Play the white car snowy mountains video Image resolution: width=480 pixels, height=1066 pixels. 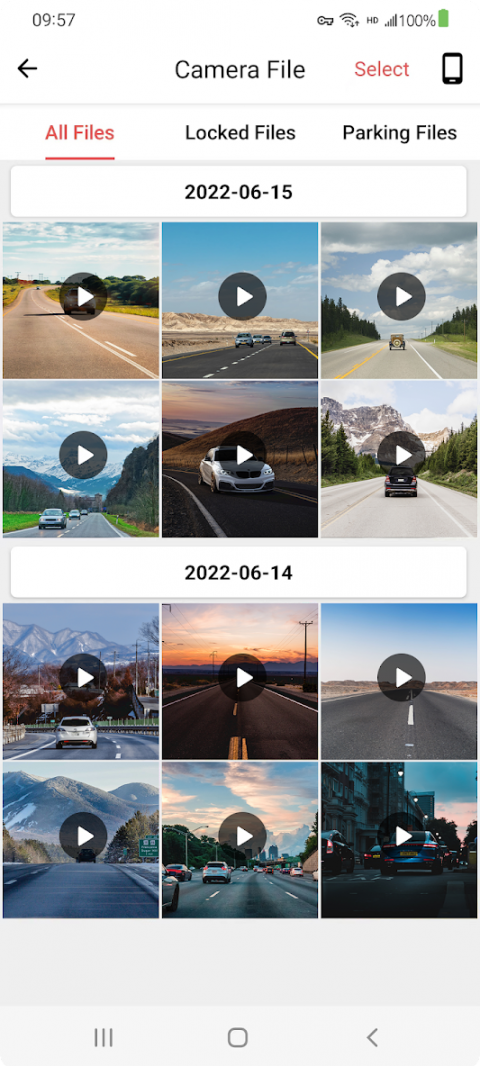click(81, 681)
